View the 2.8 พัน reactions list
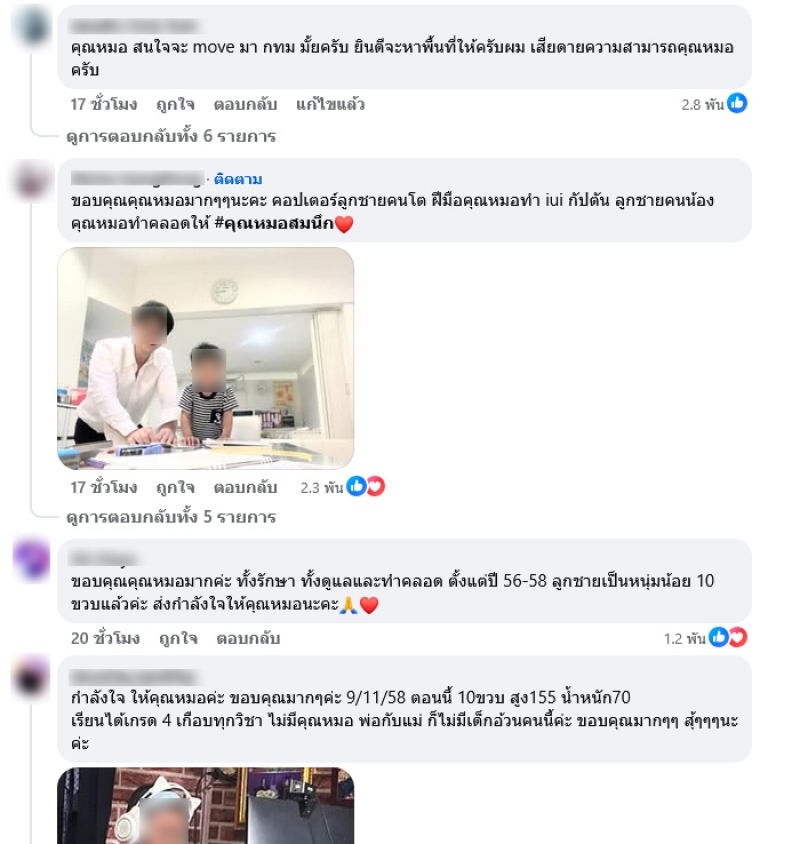 pyautogui.click(x=714, y=103)
